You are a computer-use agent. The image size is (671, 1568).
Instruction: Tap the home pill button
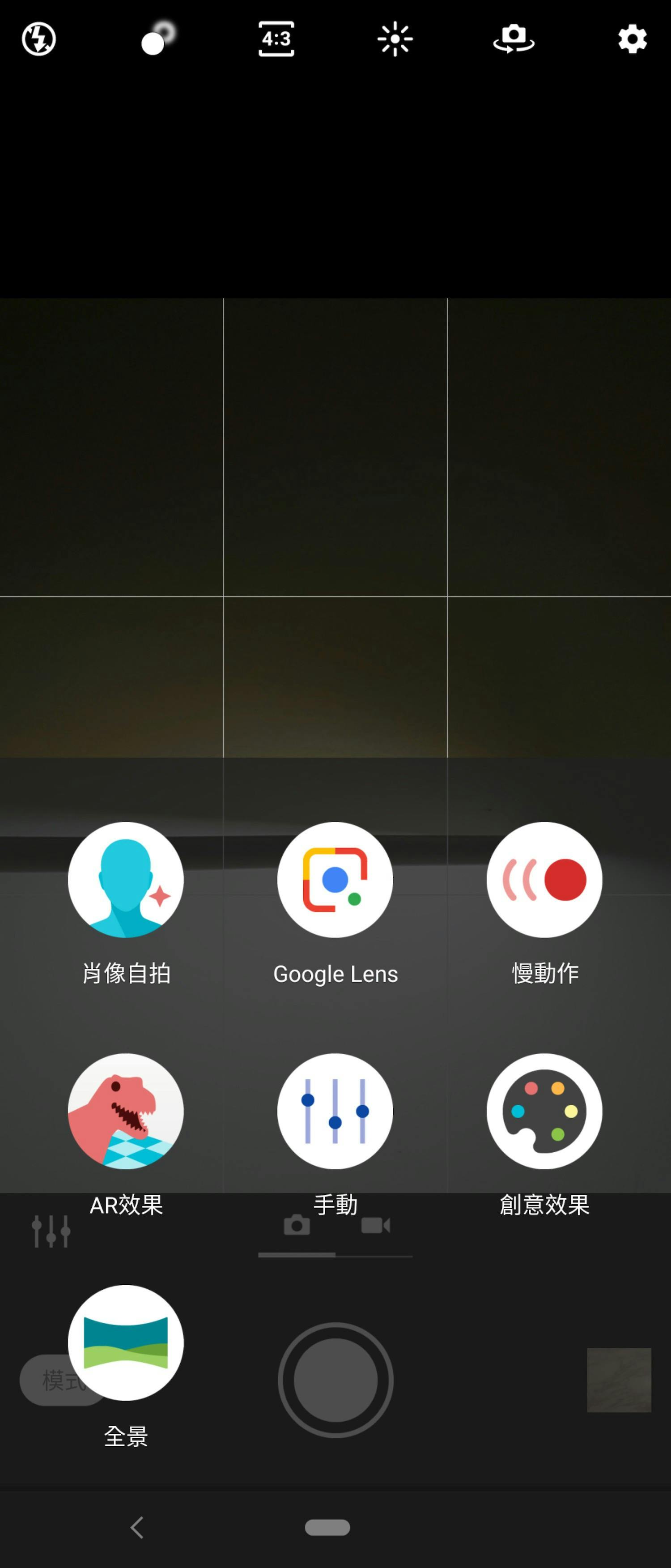coord(327,1527)
